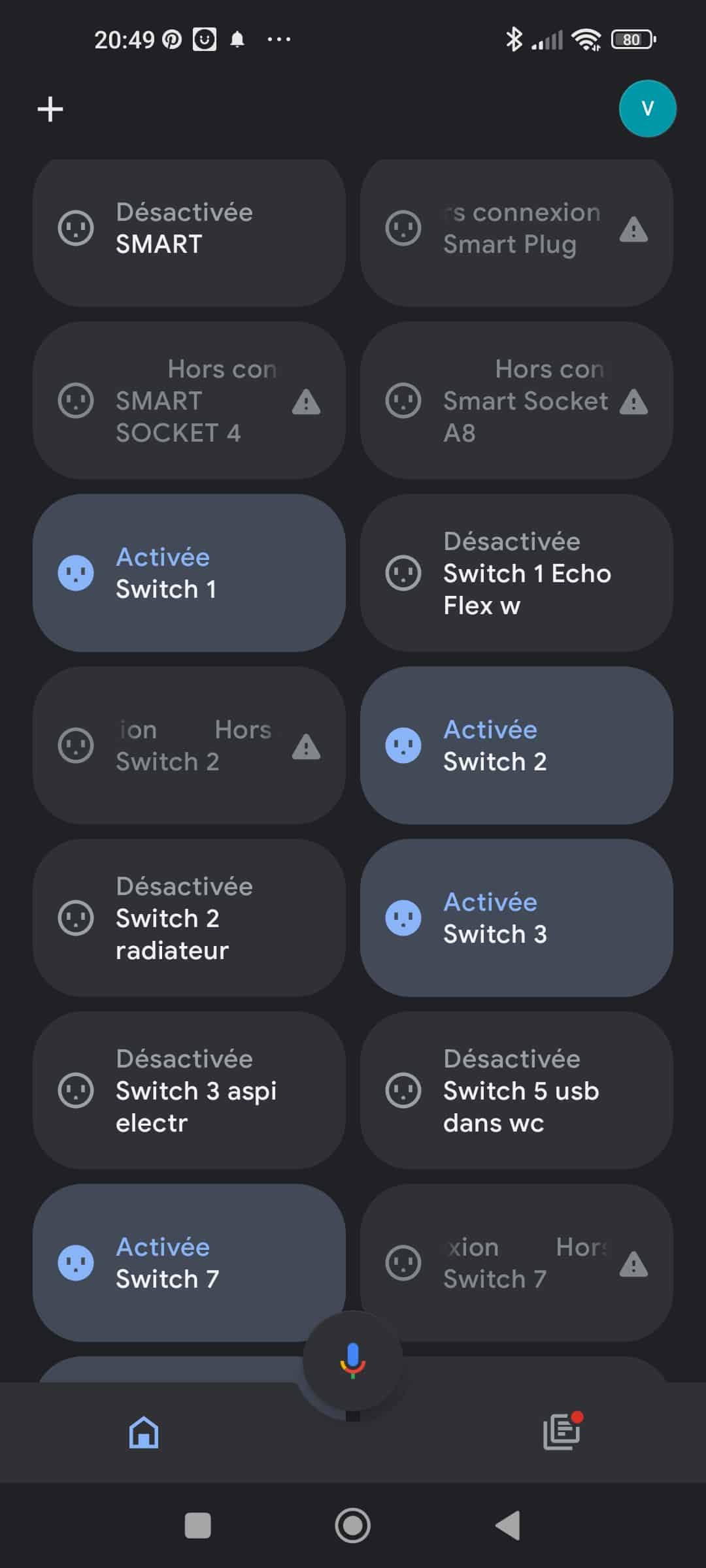Disable the Activée Switch 7 tile
The height and width of the screenshot is (1568, 706).
[189, 1263]
